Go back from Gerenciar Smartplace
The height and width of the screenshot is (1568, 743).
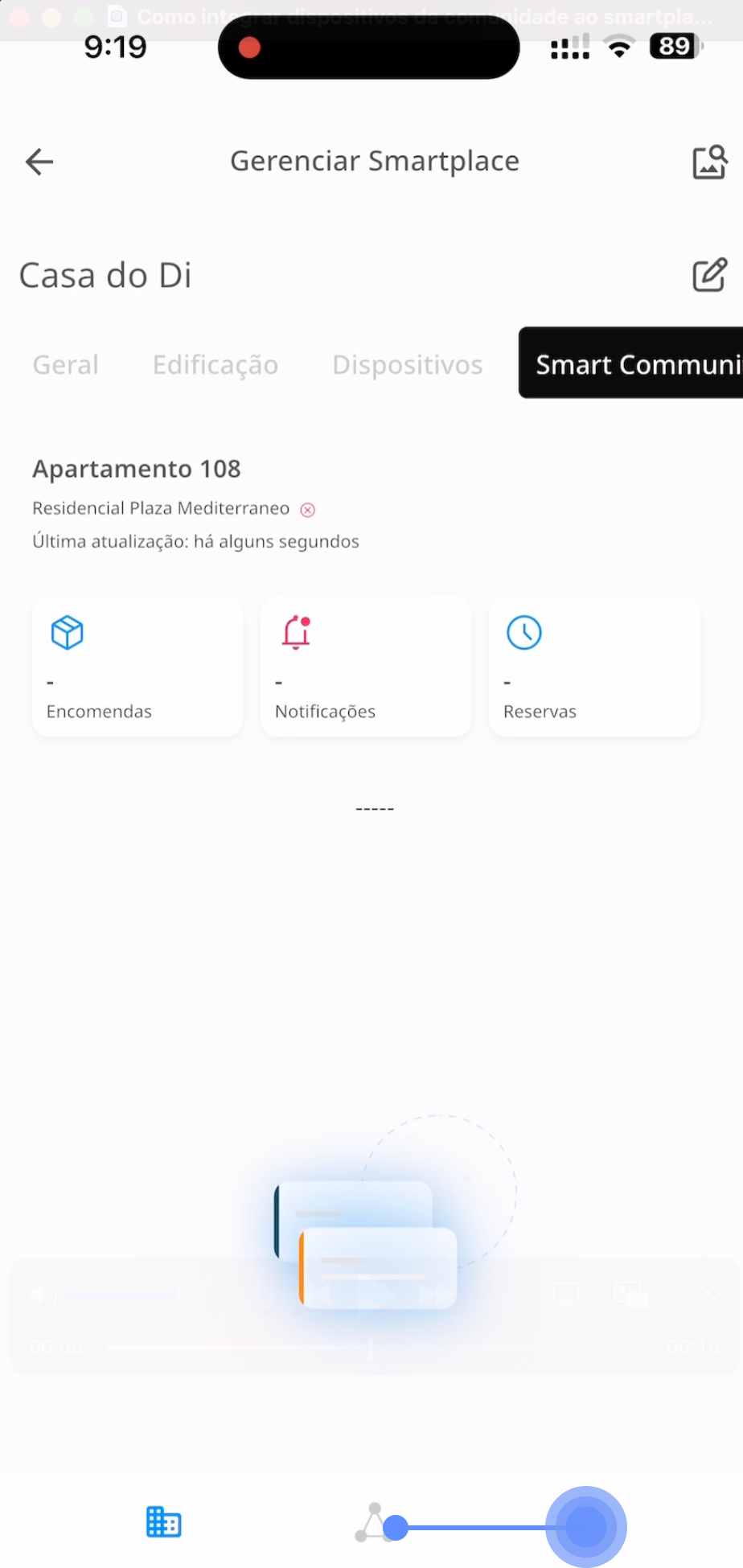[39, 162]
